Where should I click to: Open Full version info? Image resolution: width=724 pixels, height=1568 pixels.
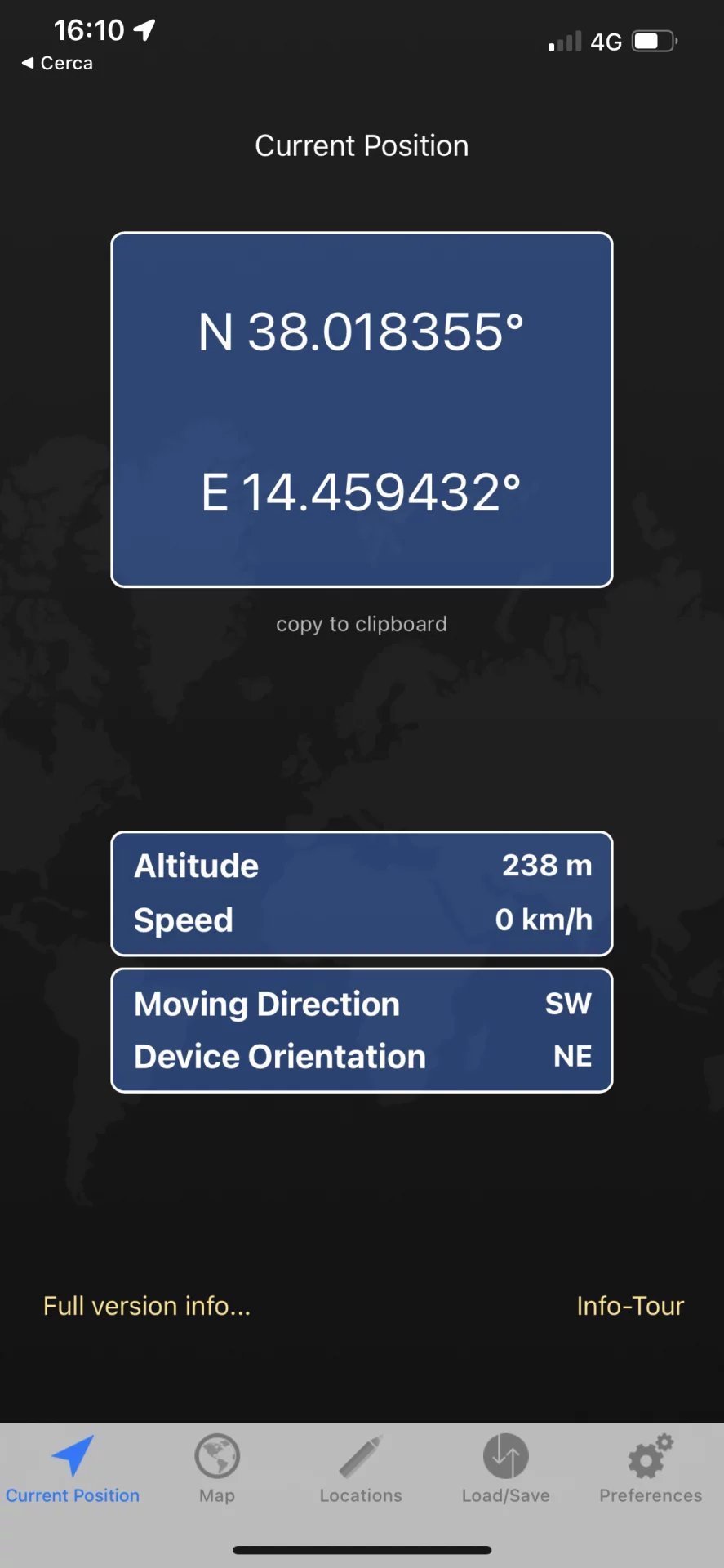(147, 1306)
